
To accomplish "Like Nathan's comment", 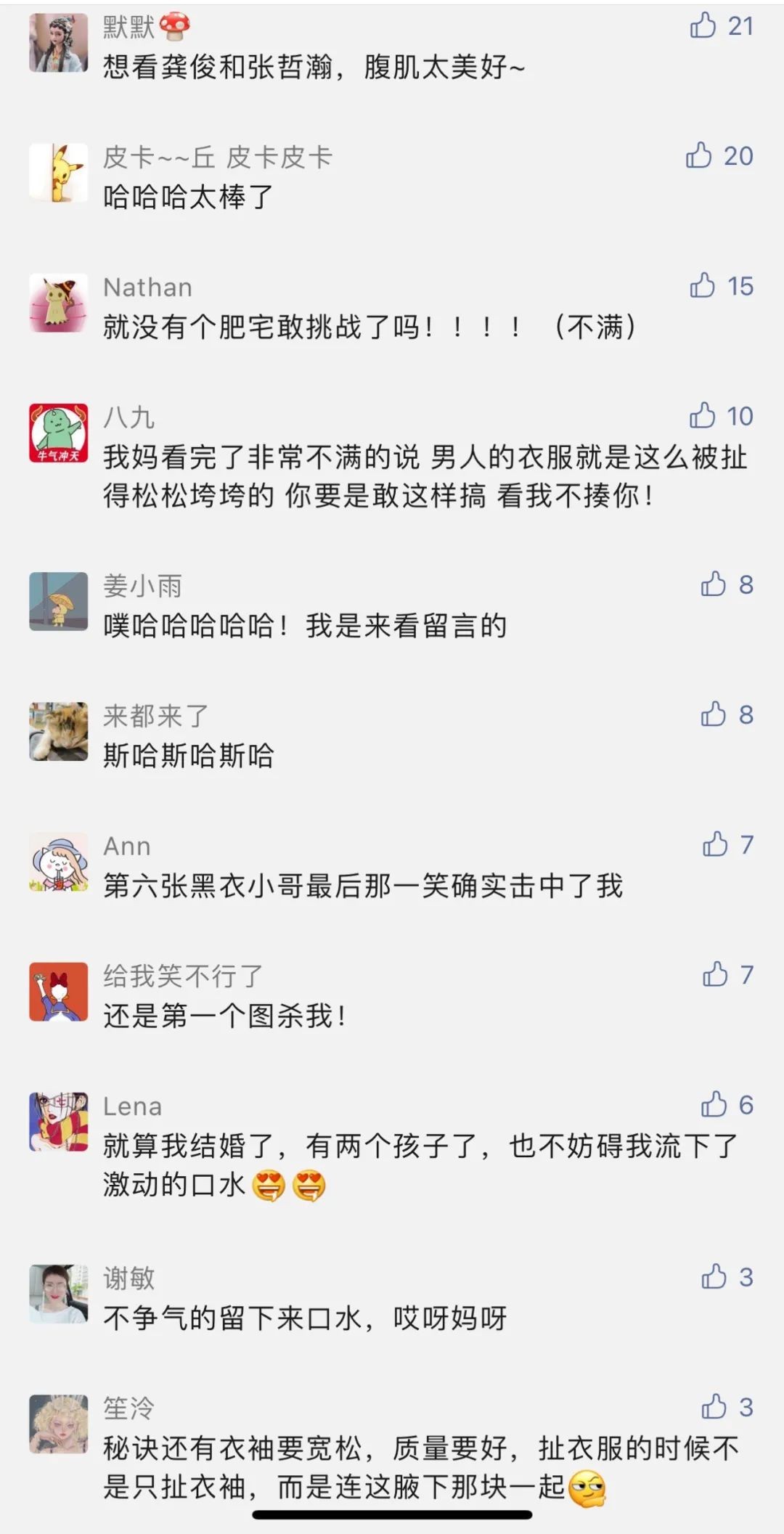I will 703,285.
